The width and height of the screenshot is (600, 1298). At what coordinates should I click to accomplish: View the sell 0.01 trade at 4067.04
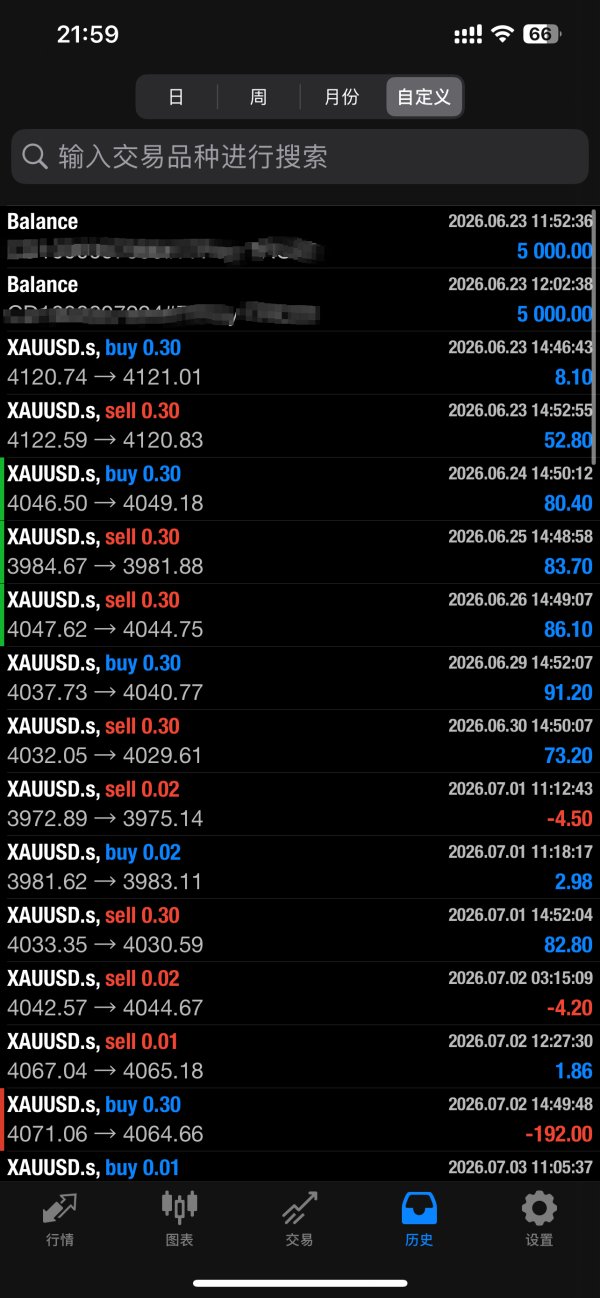pyautogui.click(x=300, y=1056)
